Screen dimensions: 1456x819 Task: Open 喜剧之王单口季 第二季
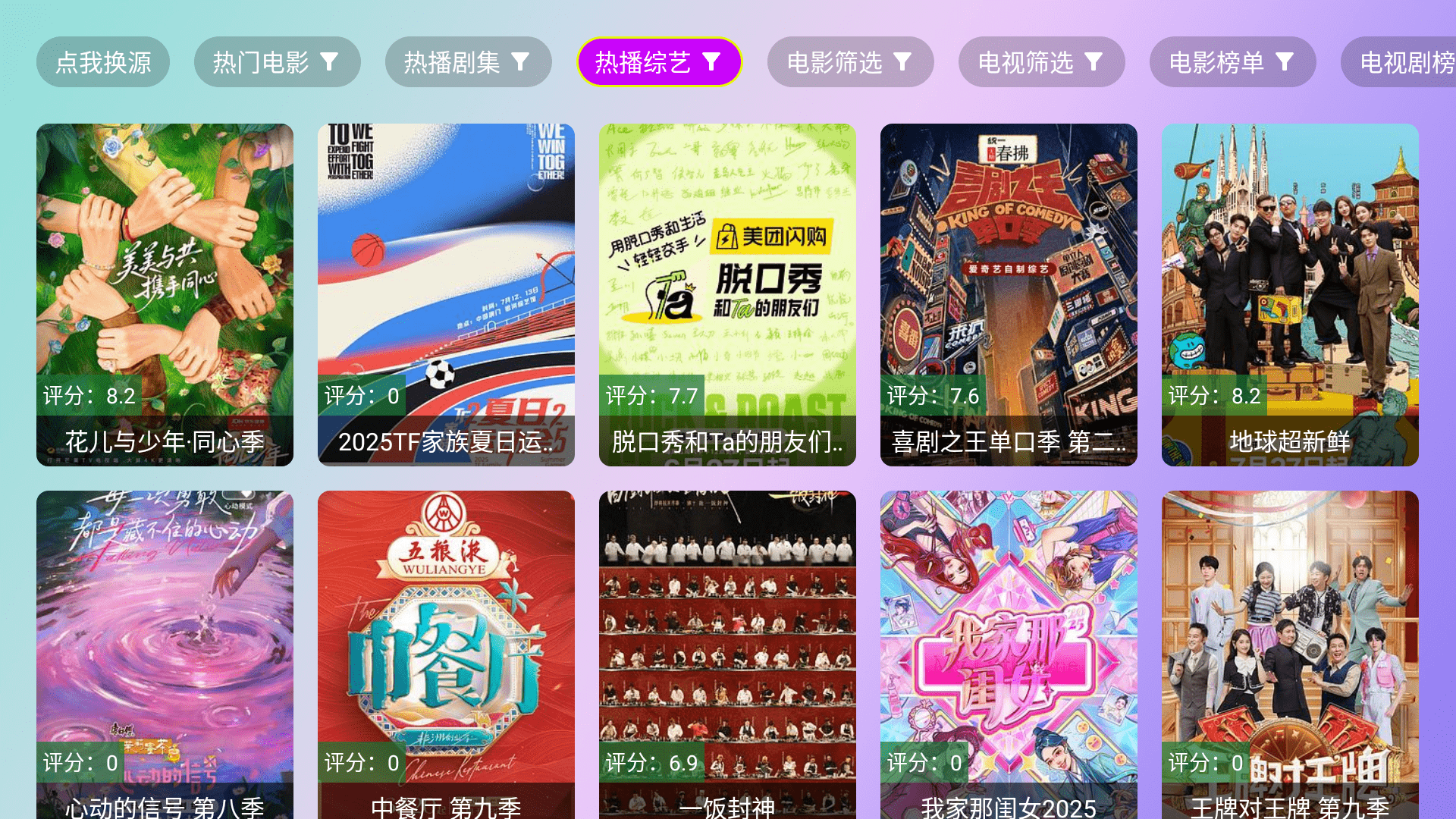[1009, 294]
